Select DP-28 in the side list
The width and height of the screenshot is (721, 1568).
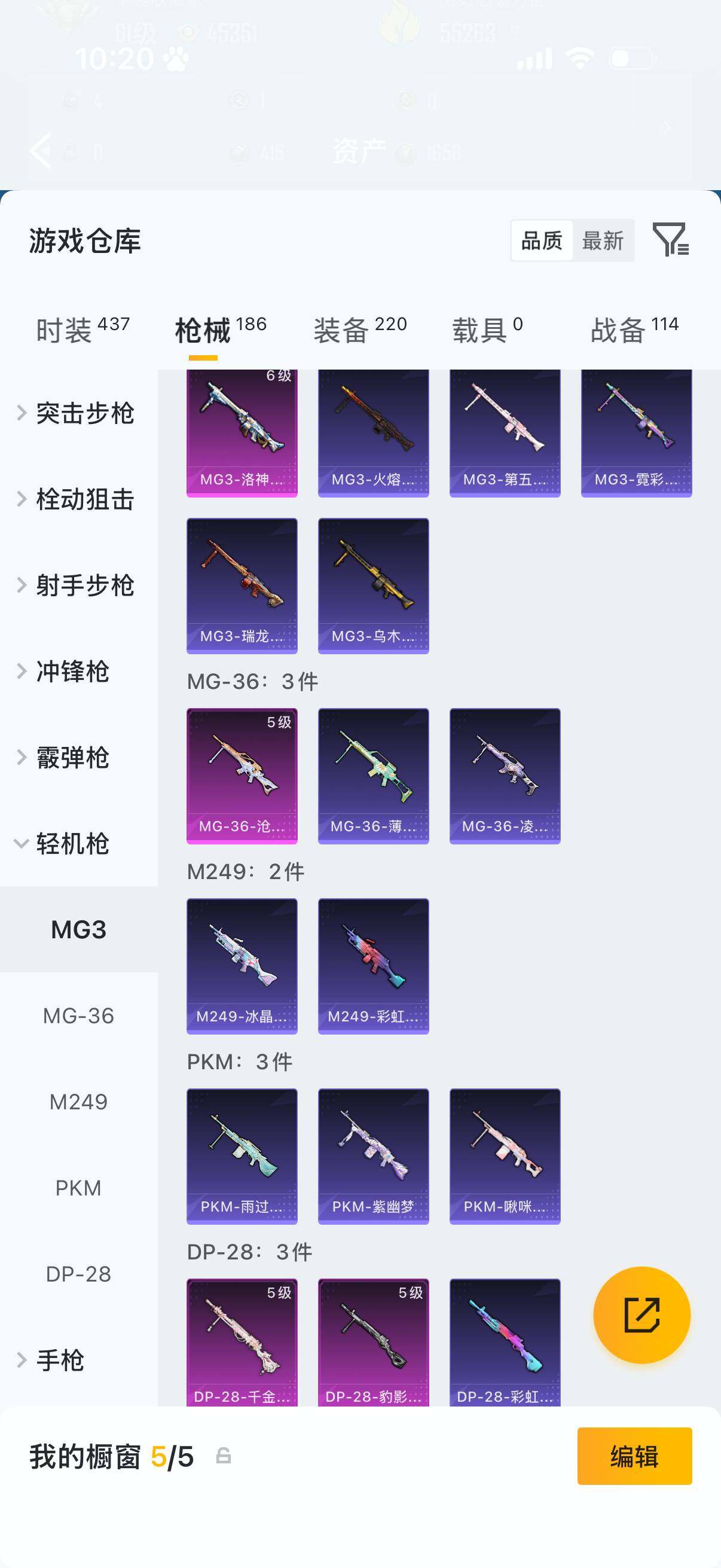pyautogui.click(x=78, y=1273)
